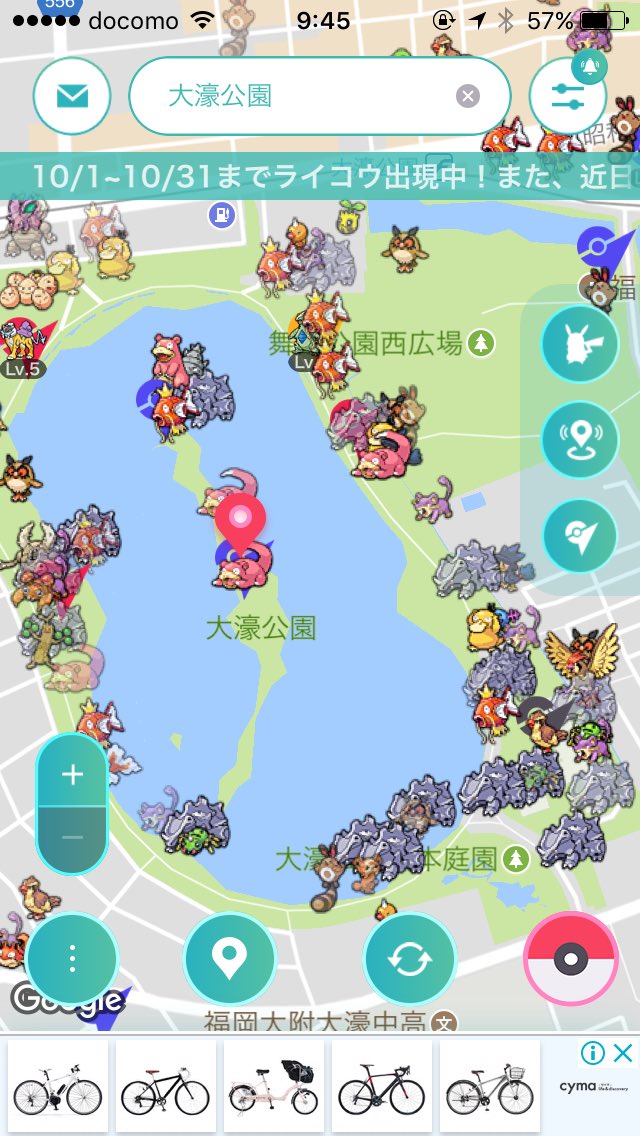Refresh the map with the sync button
640x1136 pixels.
coord(410,958)
